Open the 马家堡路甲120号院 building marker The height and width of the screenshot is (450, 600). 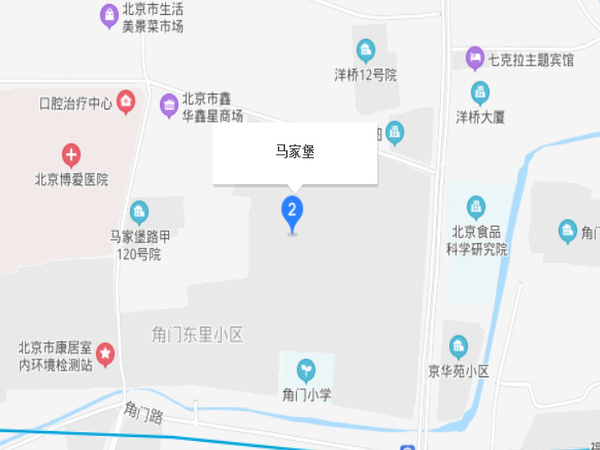tap(138, 212)
